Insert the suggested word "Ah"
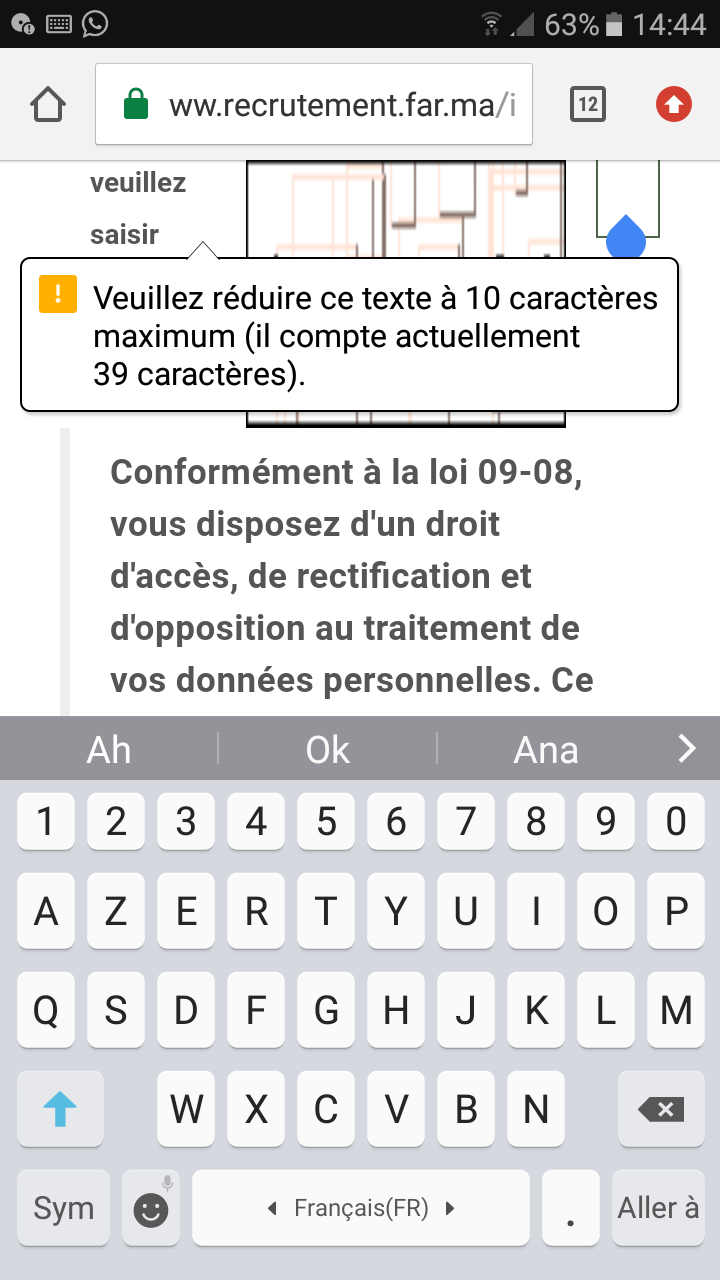 coord(108,749)
